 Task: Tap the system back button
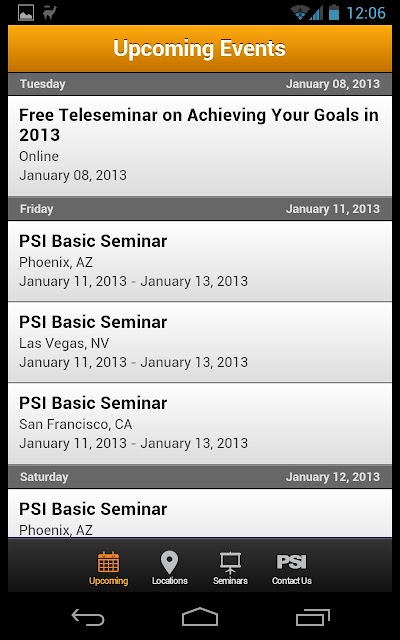tap(88, 617)
